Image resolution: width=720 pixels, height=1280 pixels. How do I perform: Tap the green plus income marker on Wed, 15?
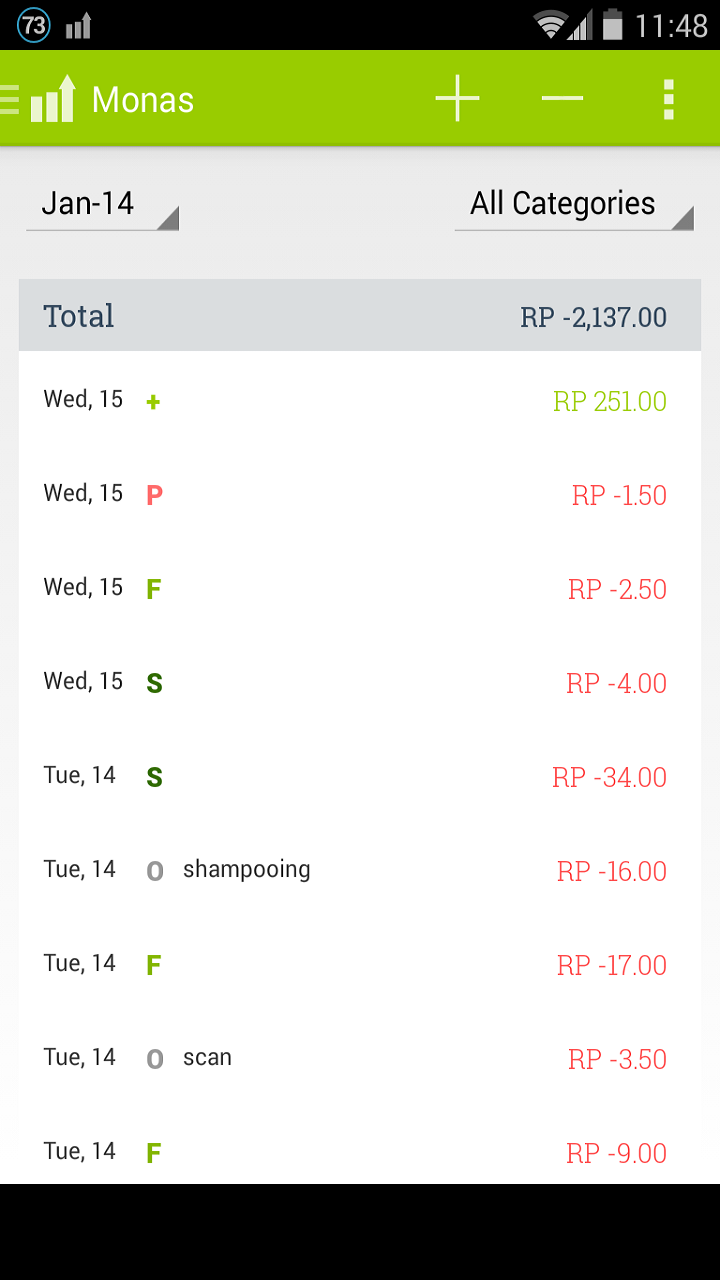point(153,400)
